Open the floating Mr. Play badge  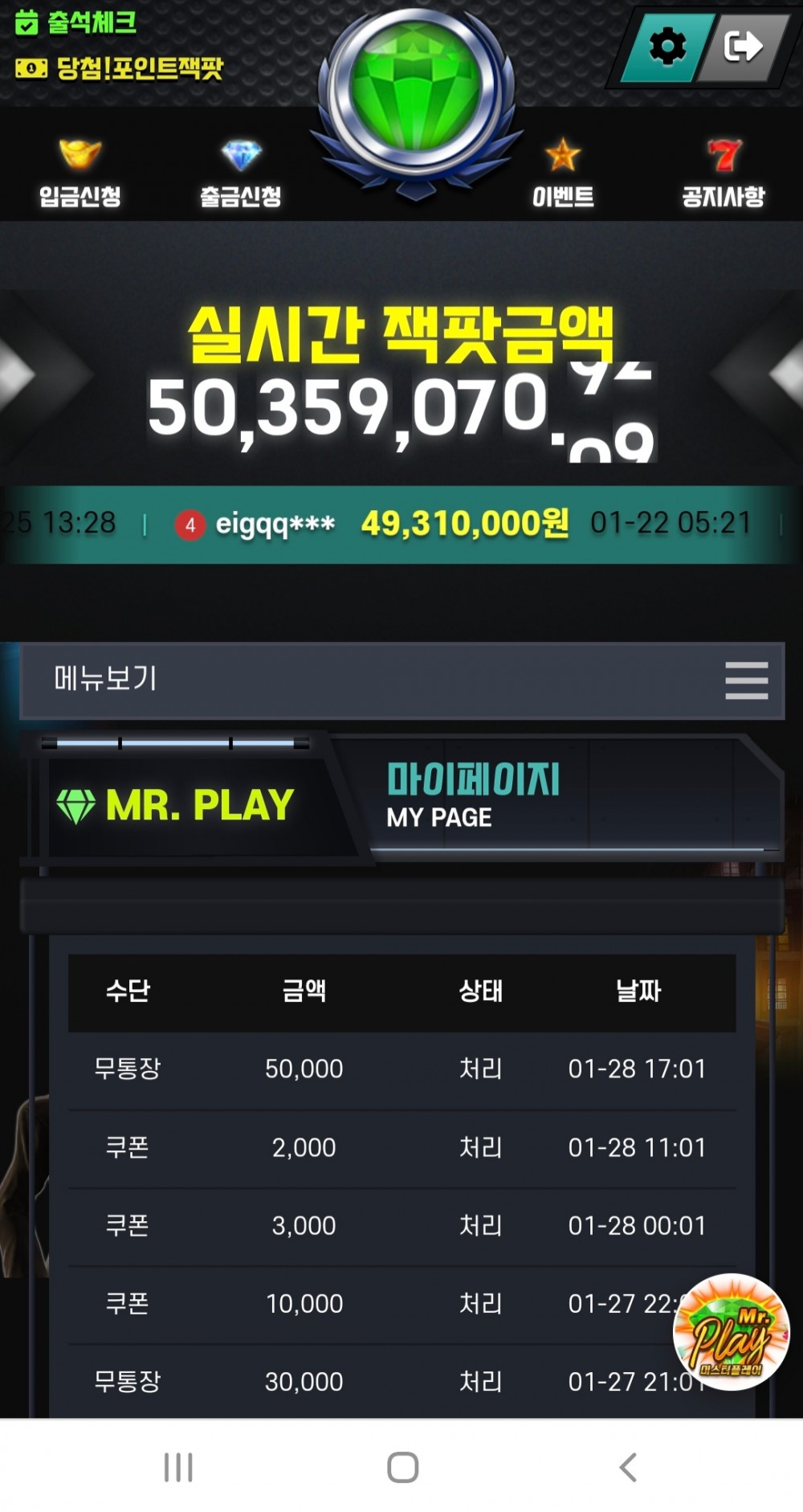pyautogui.click(x=731, y=1331)
